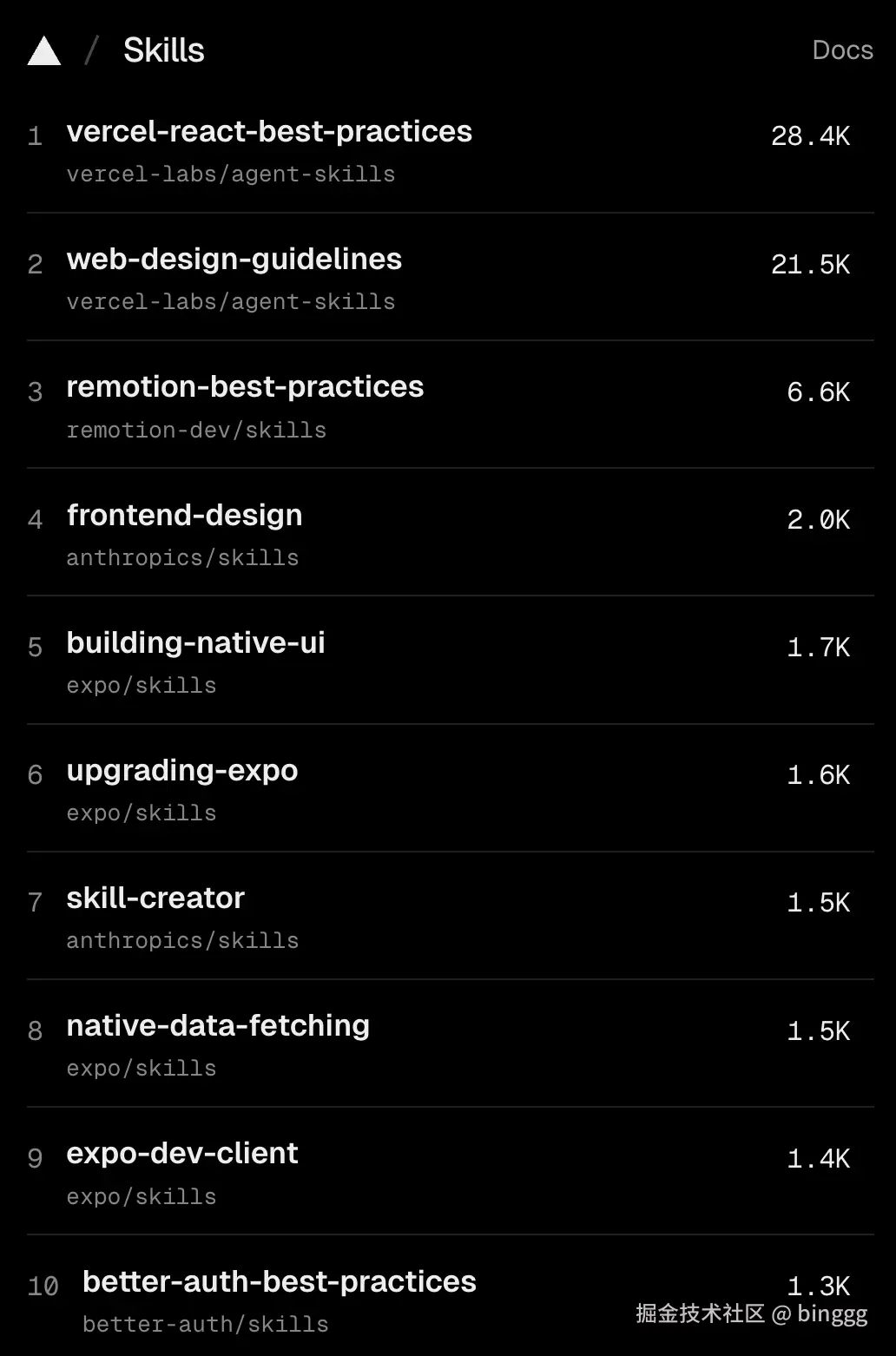Tap the expo-dev-client row
This screenshot has width=896, height=1356.
(182, 1154)
